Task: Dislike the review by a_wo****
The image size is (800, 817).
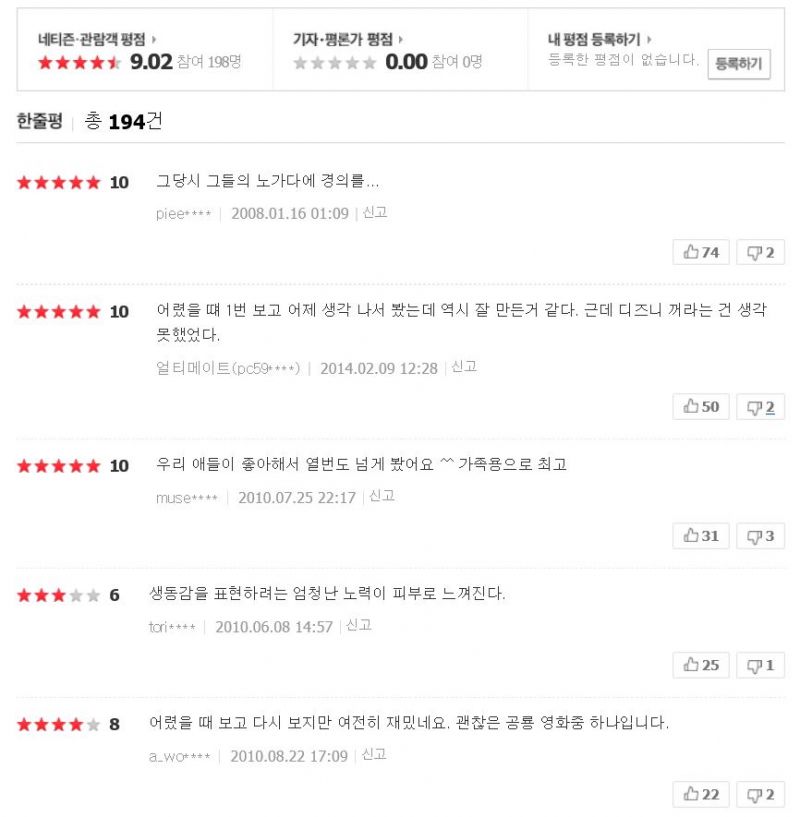Action: pyautogui.click(x=760, y=794)
